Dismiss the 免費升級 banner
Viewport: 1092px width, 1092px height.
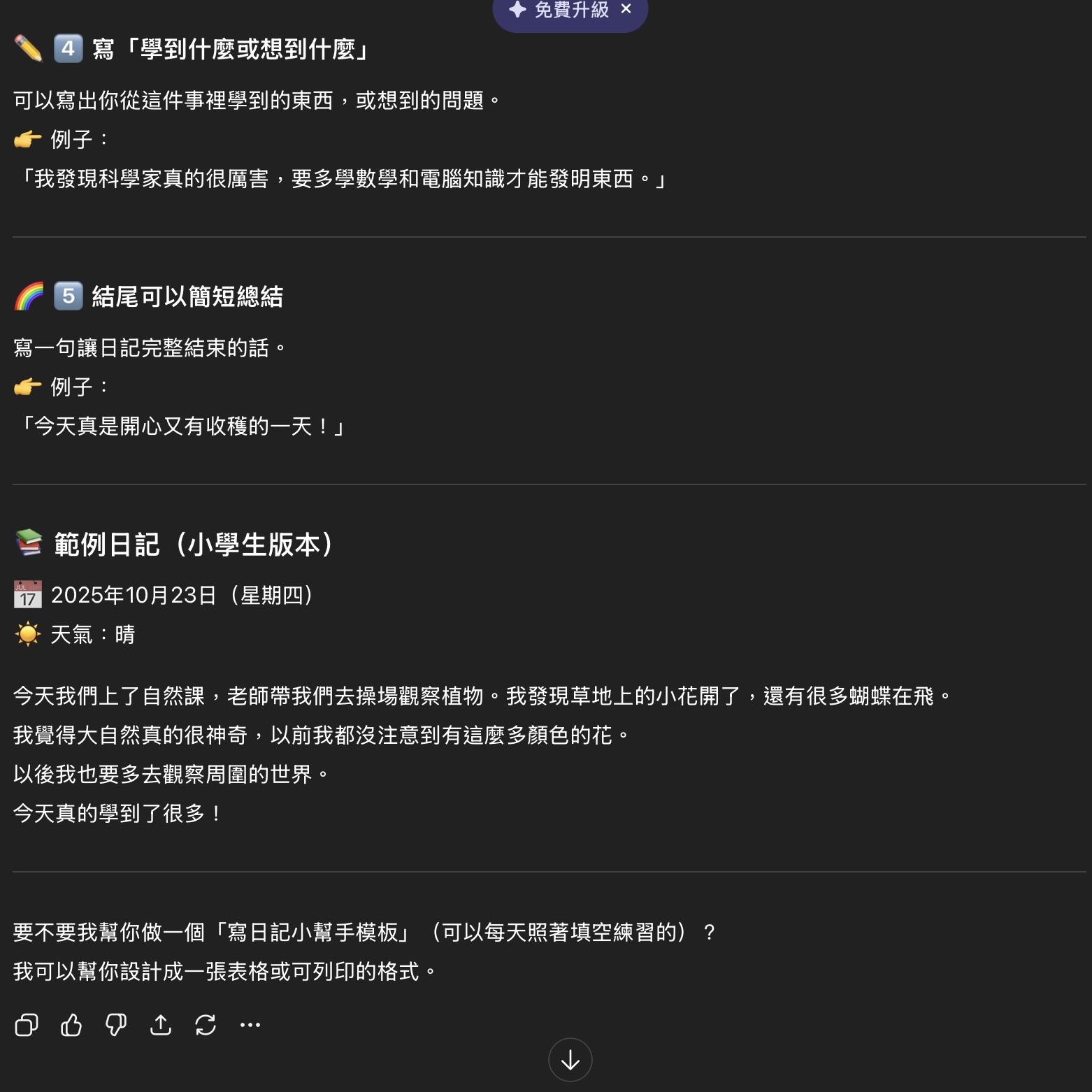(626, 9)
